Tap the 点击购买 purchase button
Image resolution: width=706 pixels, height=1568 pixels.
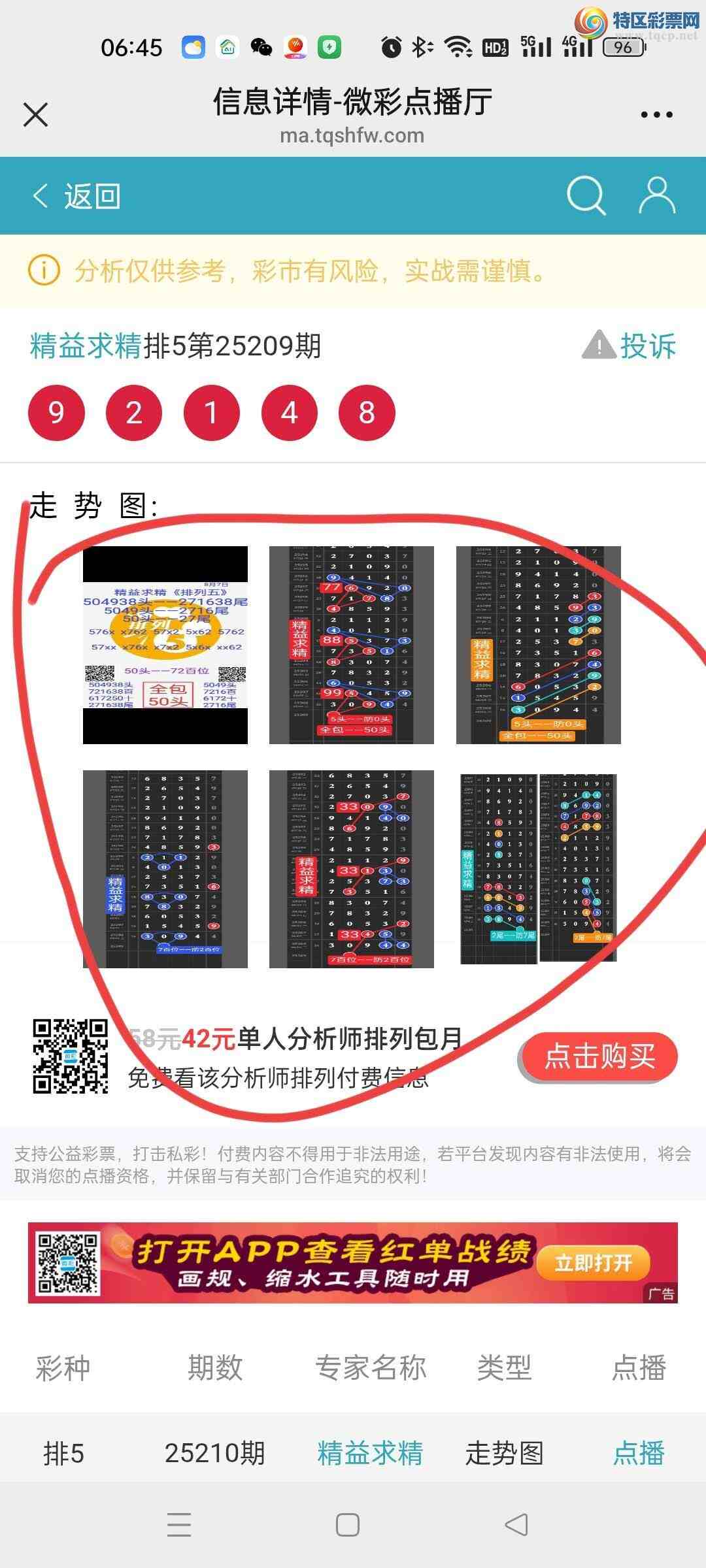click(x=599, y=1056)
